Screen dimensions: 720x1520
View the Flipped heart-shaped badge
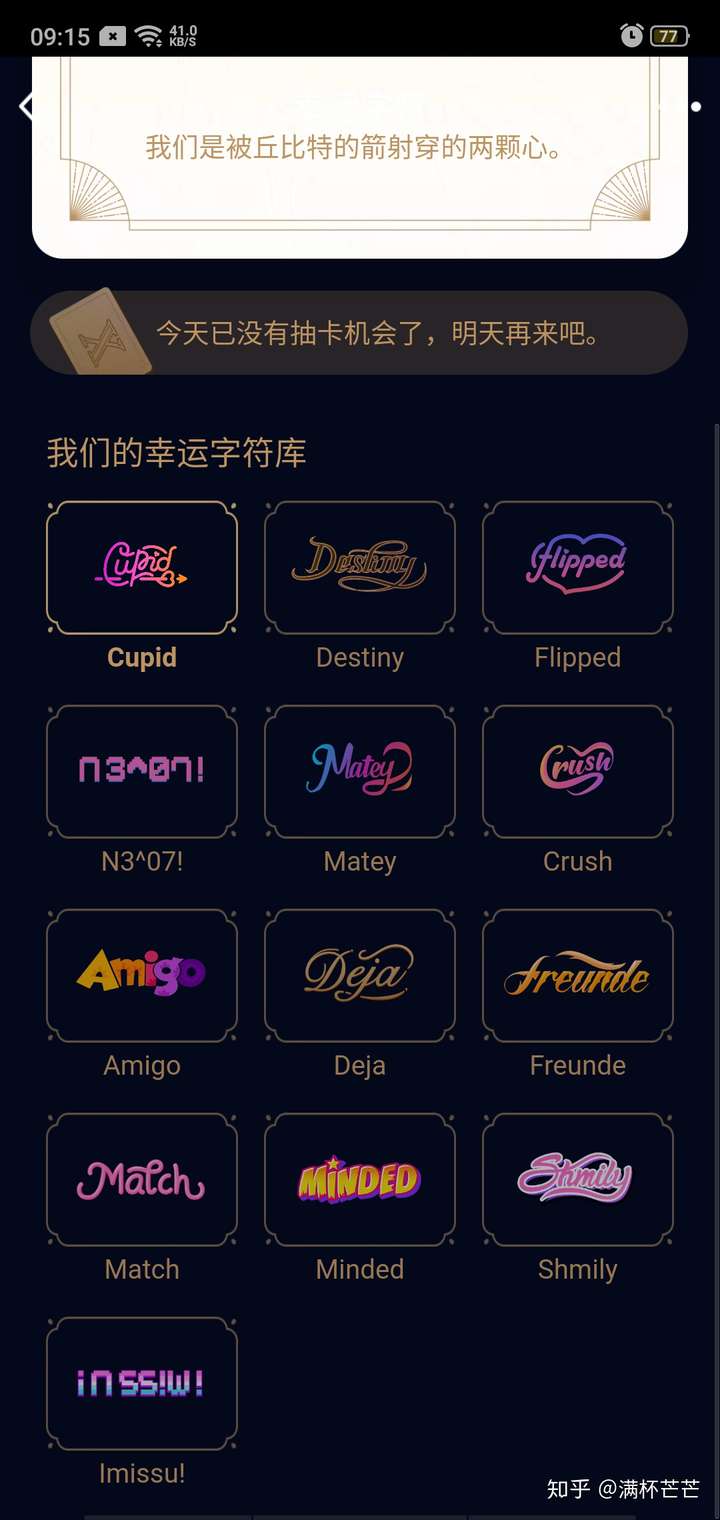click(x=577, y=567)
